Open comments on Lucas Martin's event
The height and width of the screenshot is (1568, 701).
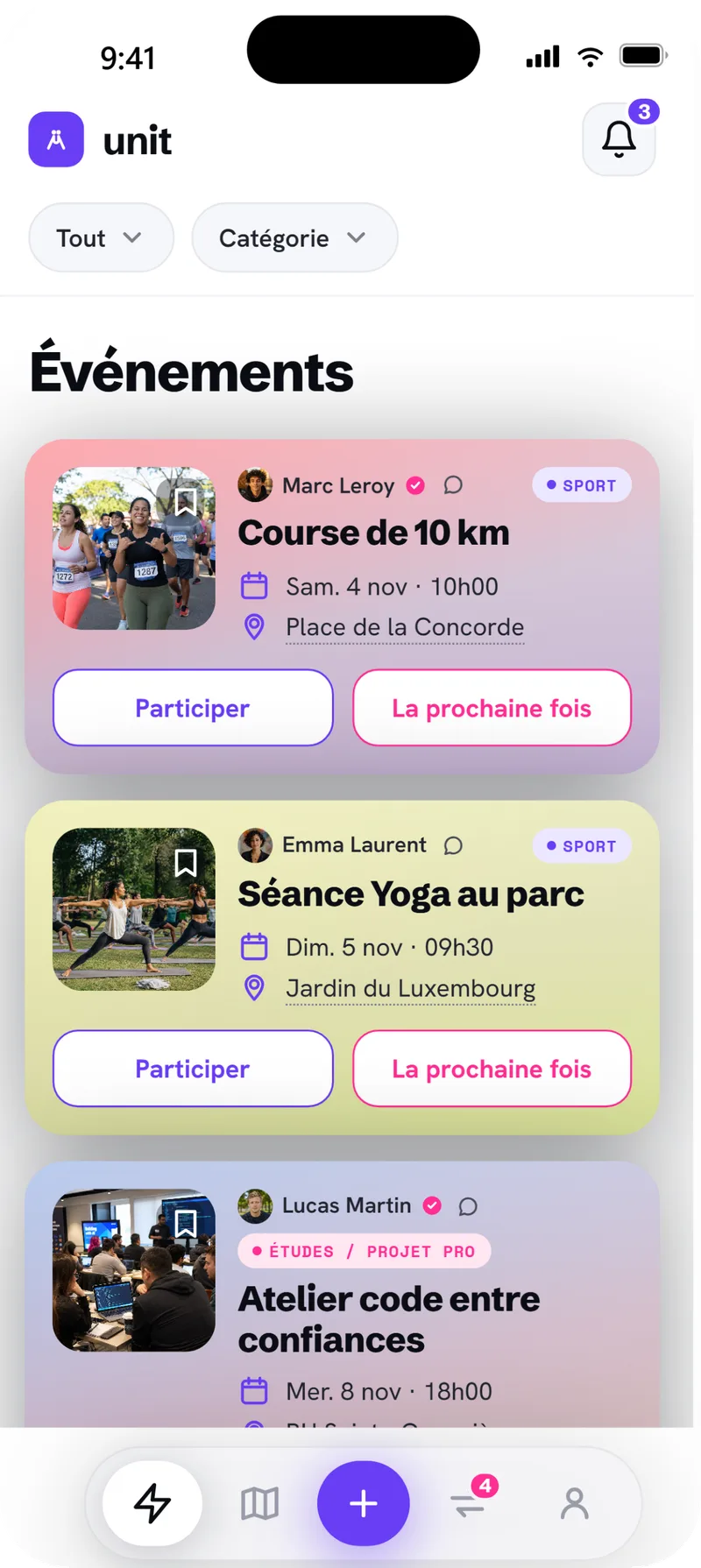pyautogui.click(x=468, y=1206)
